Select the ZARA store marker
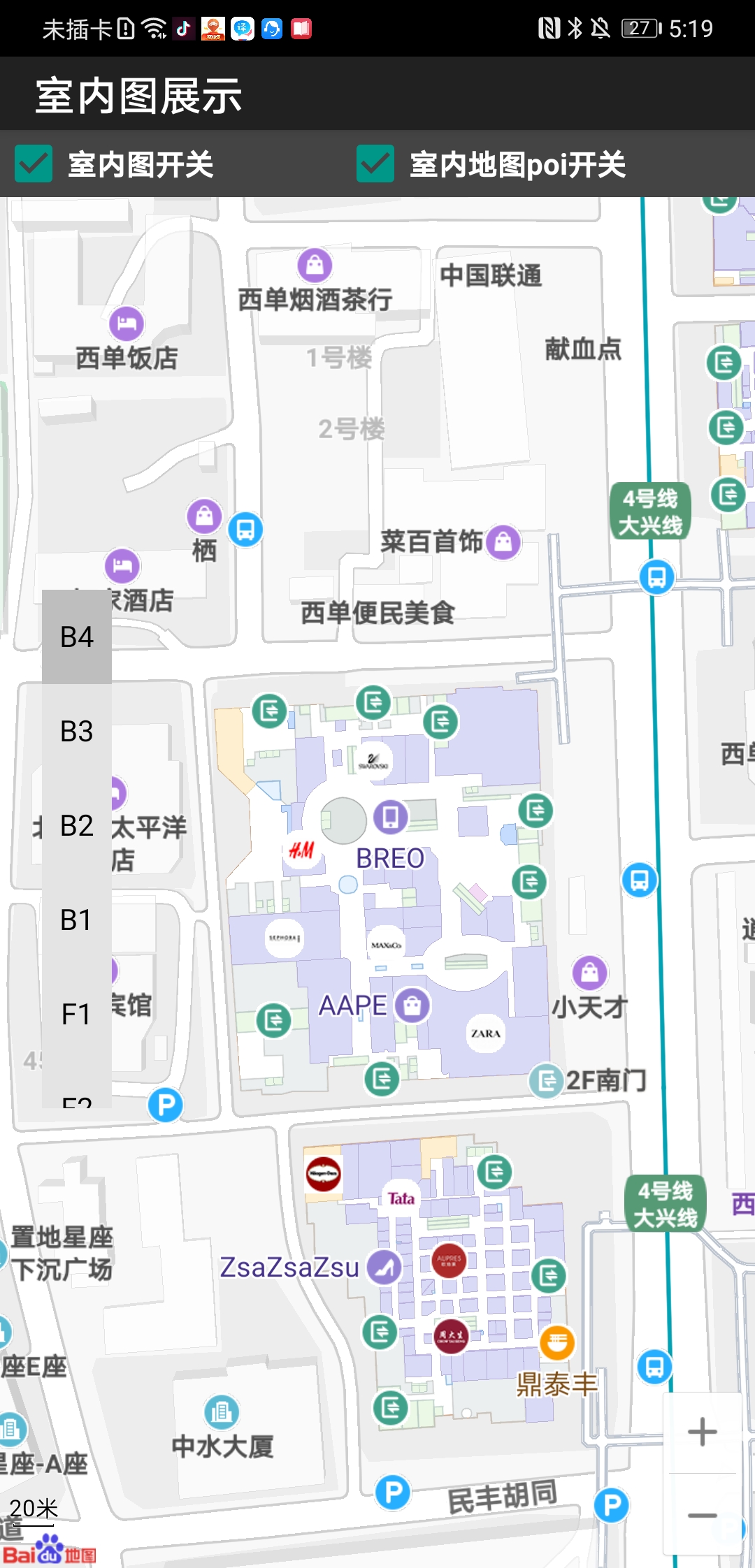This screenshot has height=1568, width=755. click(487, 1033)
